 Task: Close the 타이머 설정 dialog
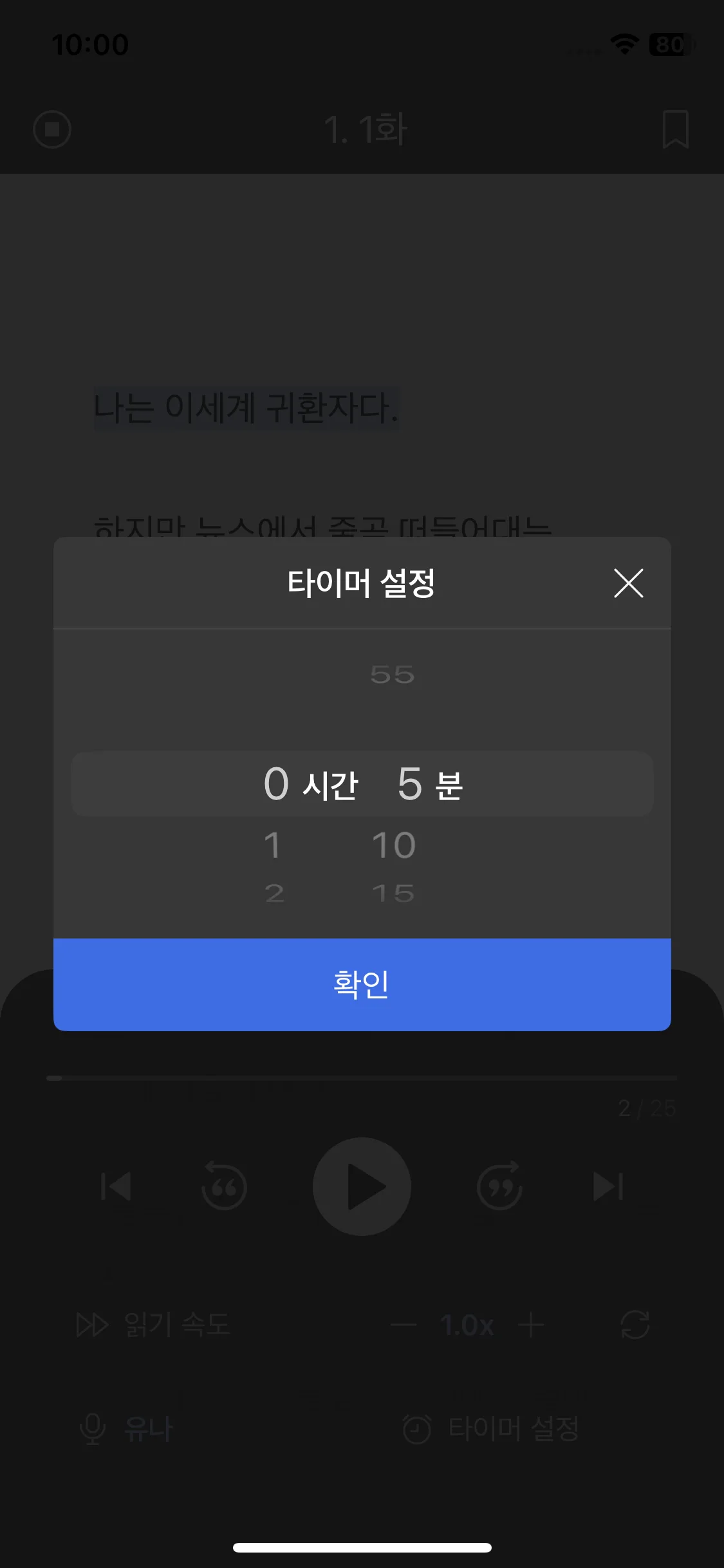click(628, 583)
